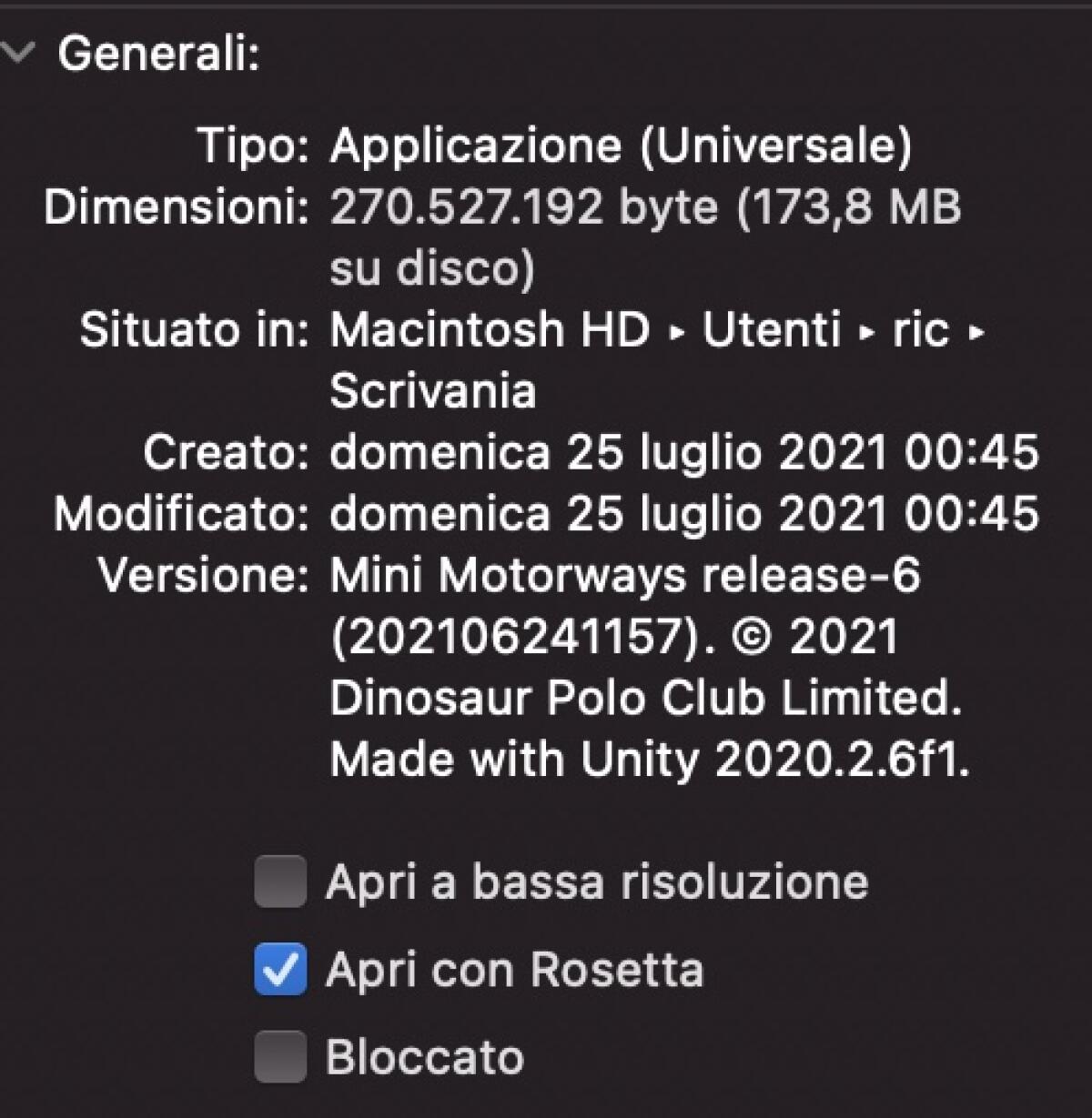Viewport: 1092px width, 1118px height.
Task: Click the Modificato date text
Action: coord(682,513)
